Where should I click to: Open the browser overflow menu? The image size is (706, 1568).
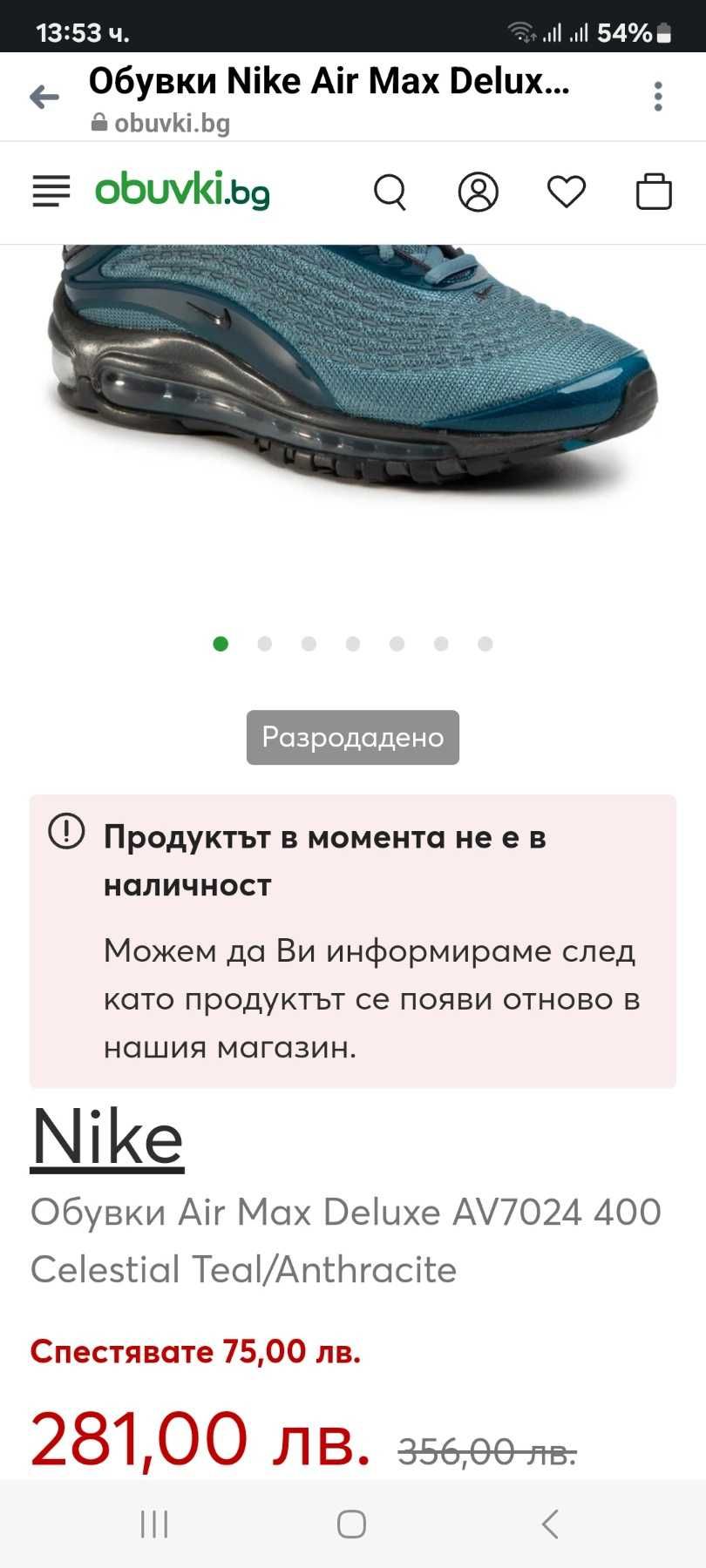click(x=658, y=97)
